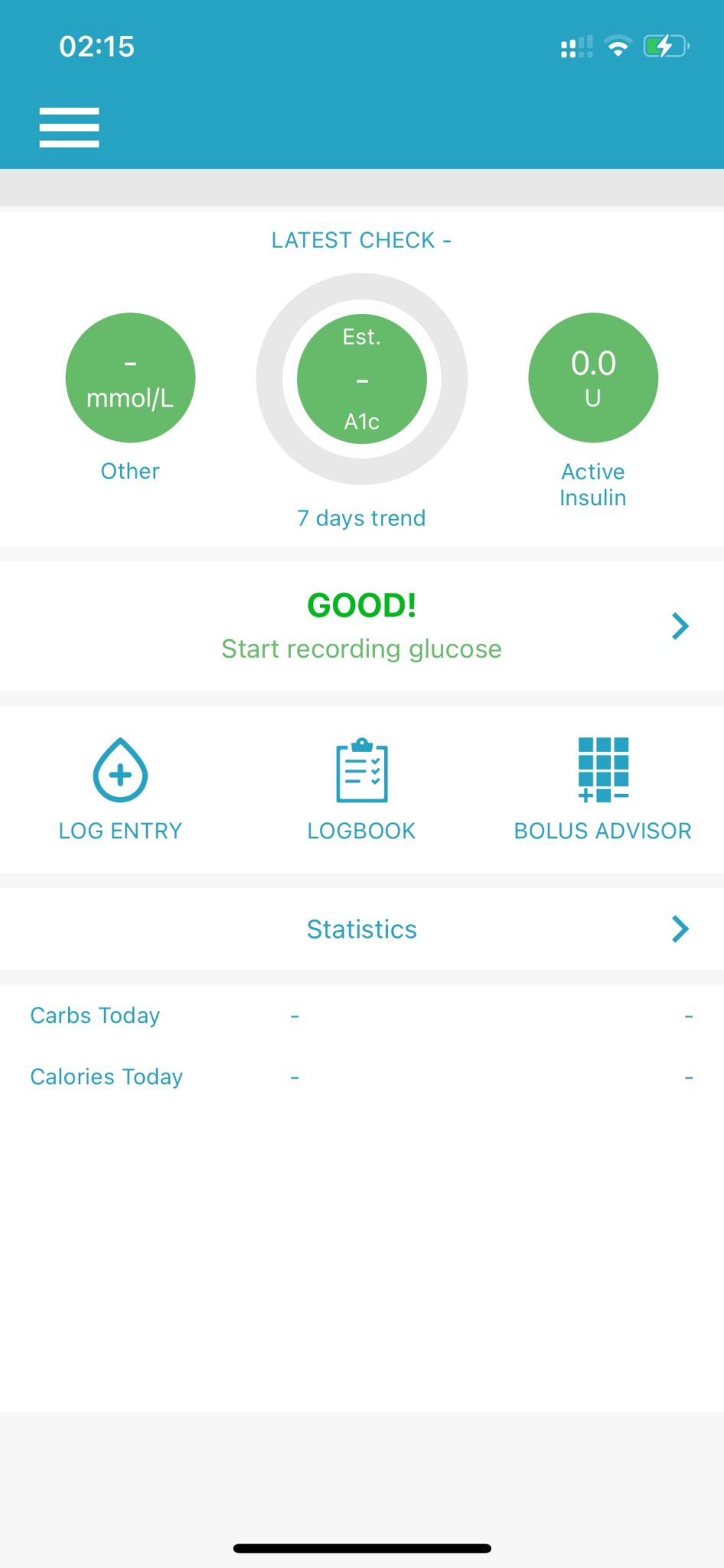
Task: Start recording glucose
Action: pos(361,648)
